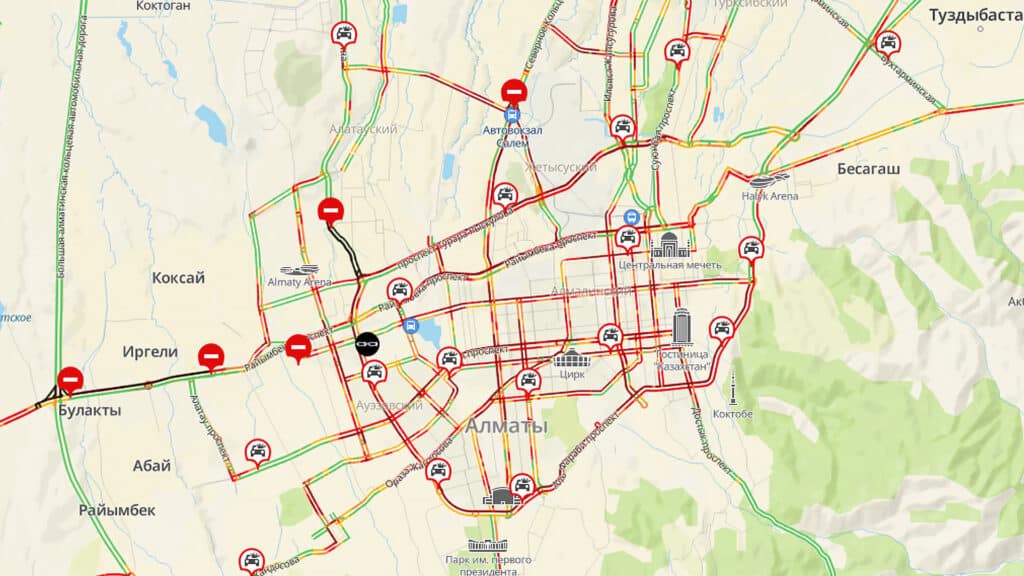View the accident marker near Туздыбастау
This screenshot has width=1024, height=576.
click(x=887, y=42)
